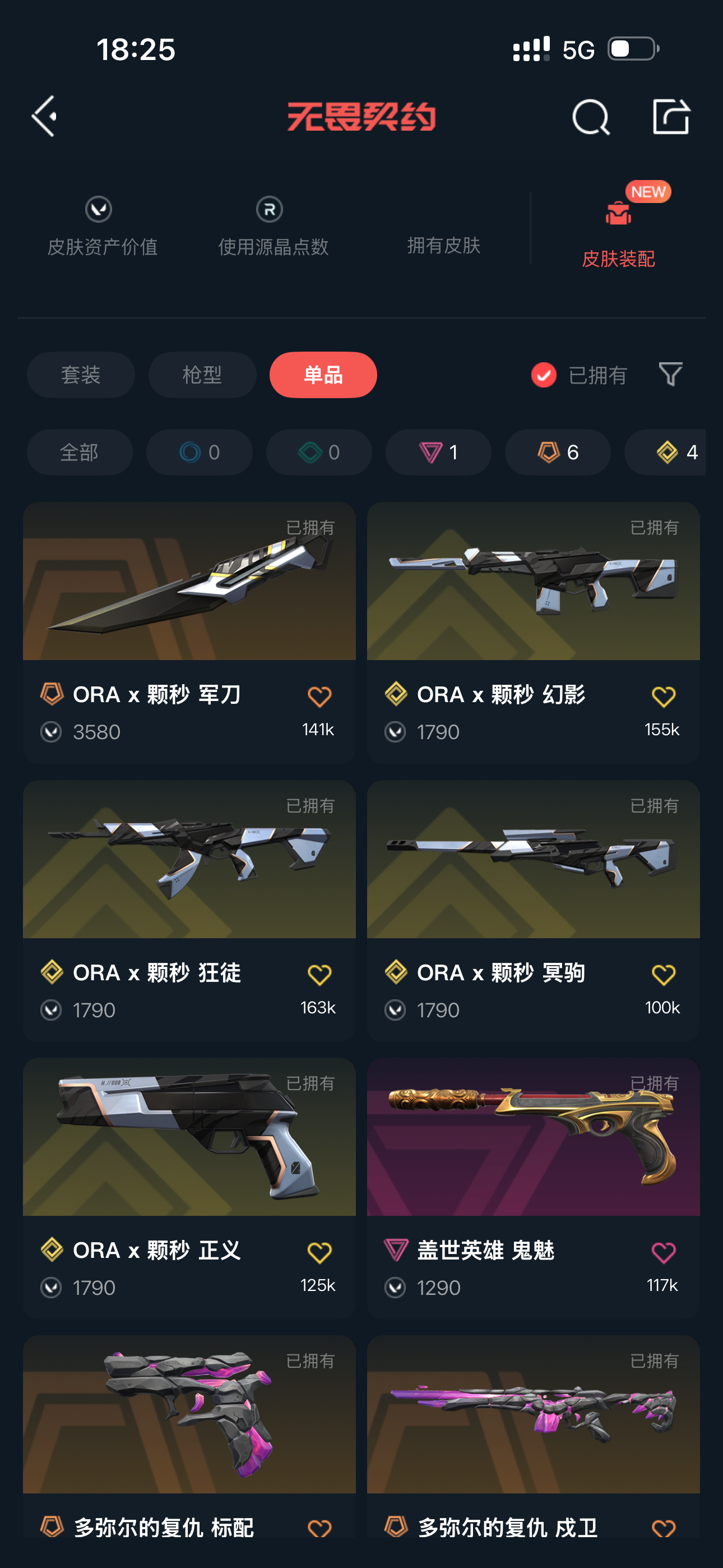Open the search icon
The width and height of the screenshot is (723, 1568).
tap(590, 116)
